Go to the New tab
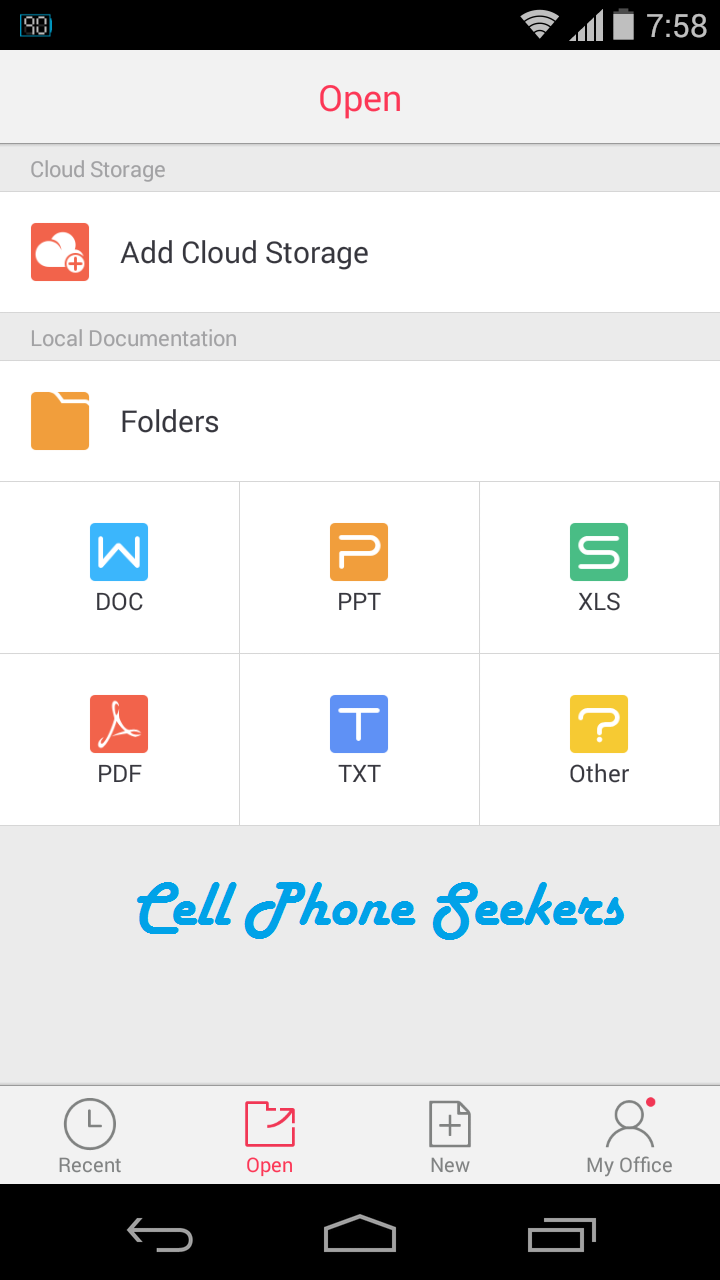Viewport: 720px width, 1280px height. click(450, 1136)
